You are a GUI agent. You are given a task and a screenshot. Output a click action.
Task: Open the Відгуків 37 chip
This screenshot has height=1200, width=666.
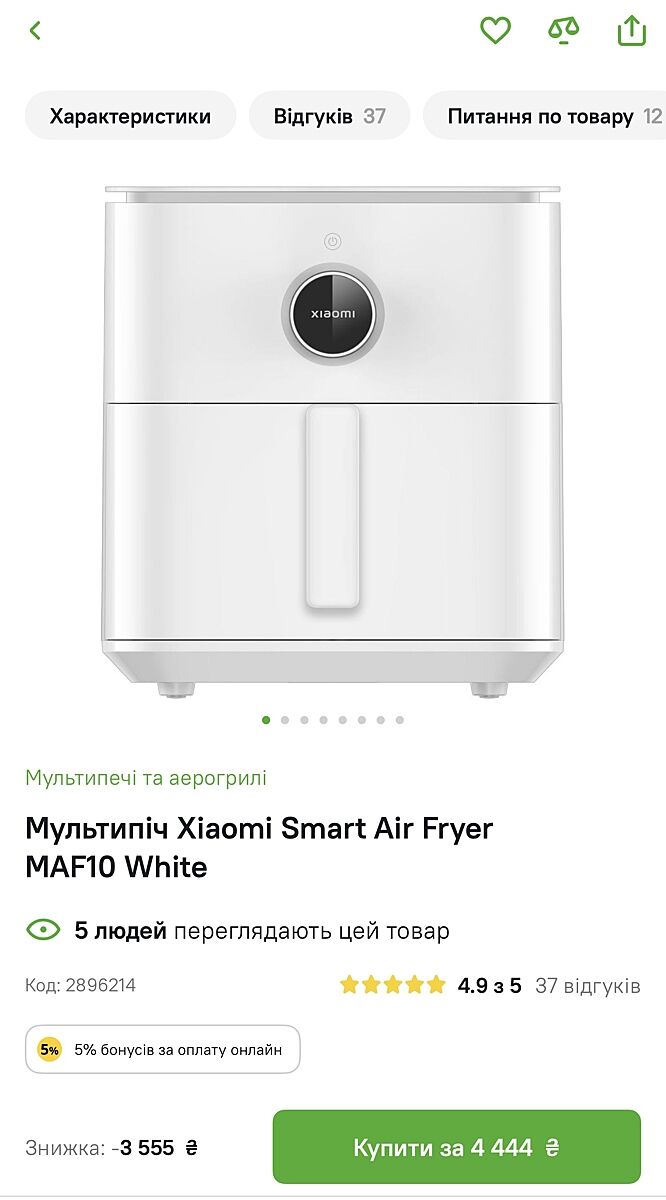(329, 116)
